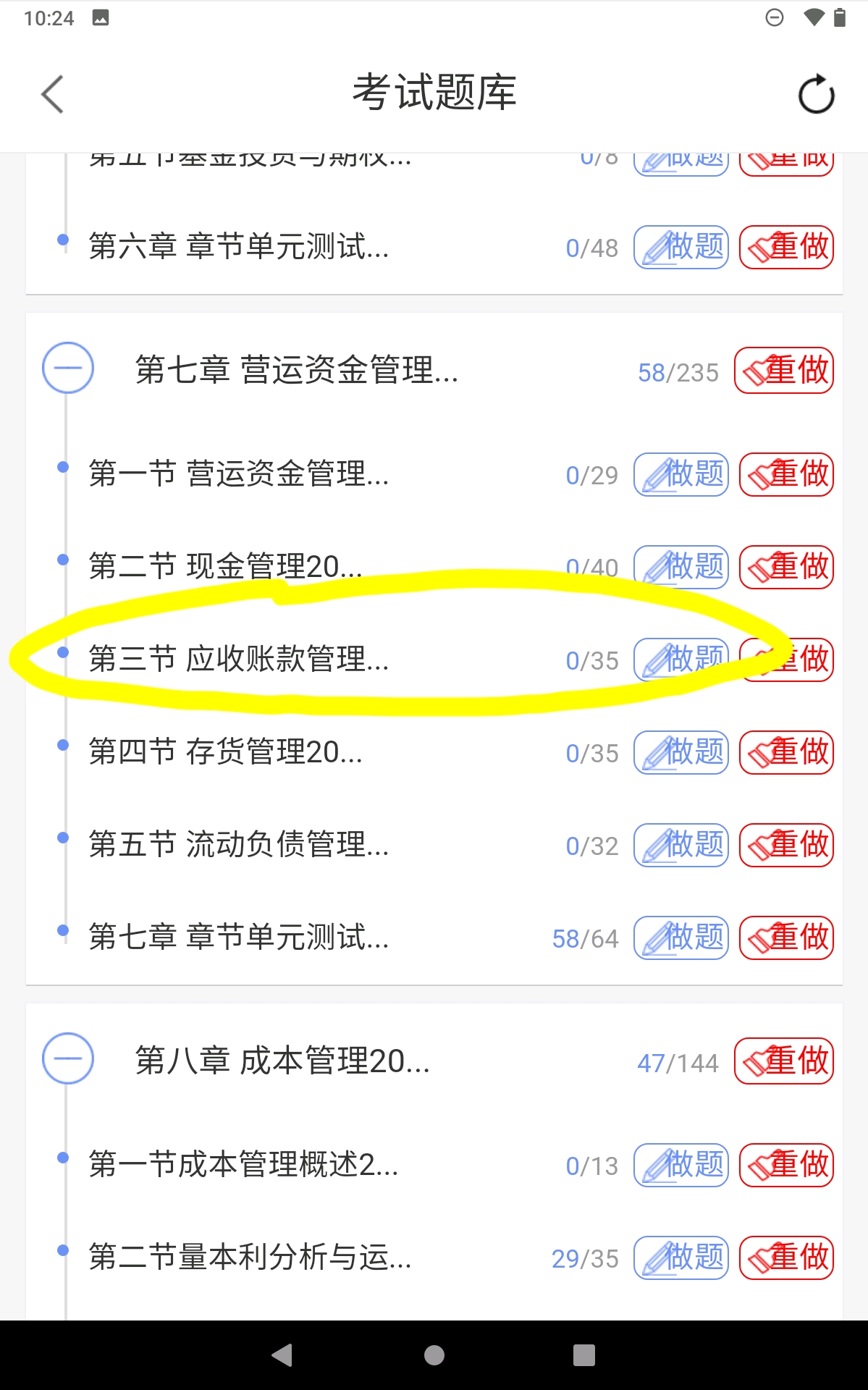Continue 做题 for 第二节量本利分析
The width and height of the screenshot is (868, 1390).
pyautogui.click(x=681, y=1258)
